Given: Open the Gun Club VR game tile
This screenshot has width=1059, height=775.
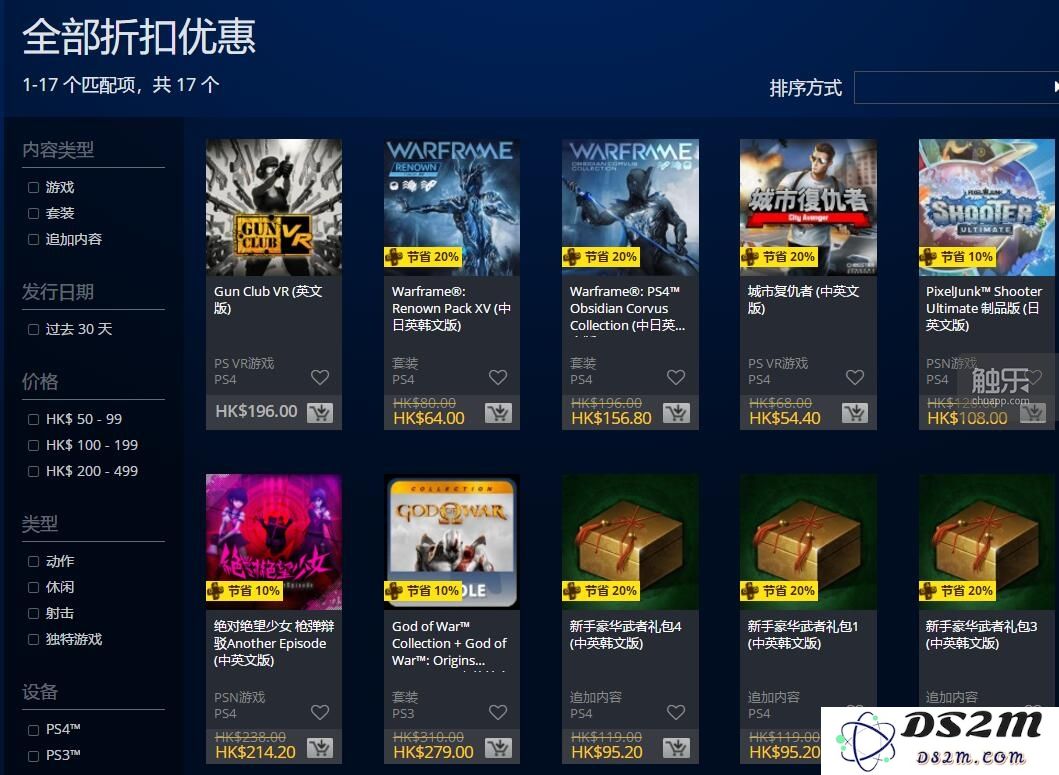Looking at the screenshot, I should pos(273,207).
